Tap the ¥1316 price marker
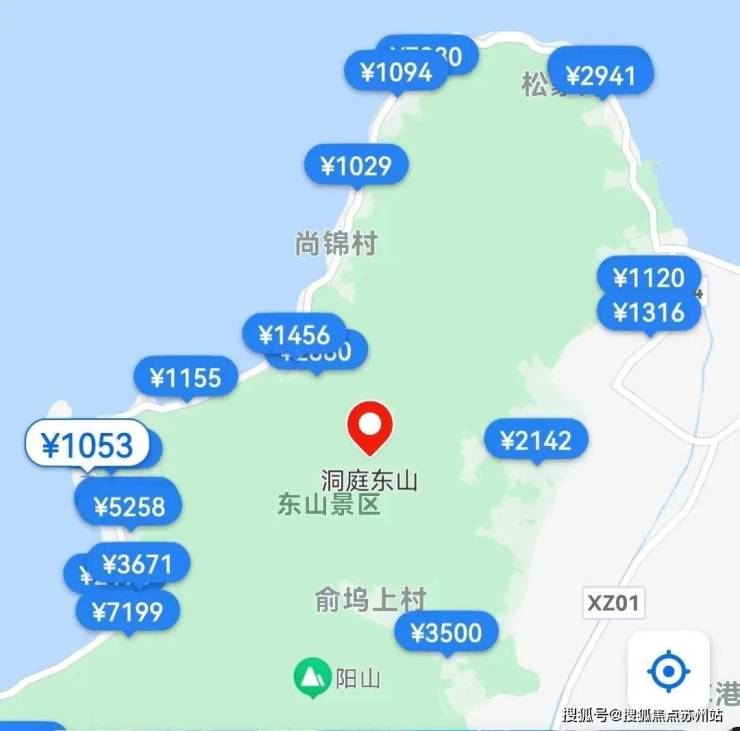The width and height of the screenshot is (740, 731). coord(649,312)
